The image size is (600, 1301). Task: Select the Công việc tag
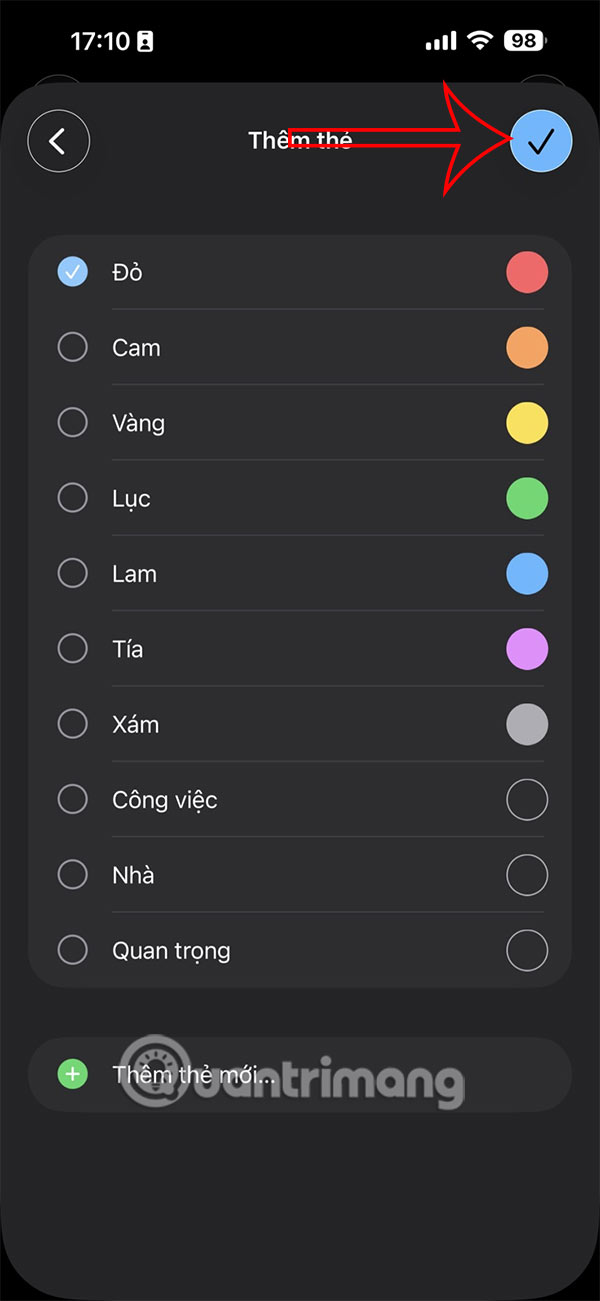click(x=73, y=800)
